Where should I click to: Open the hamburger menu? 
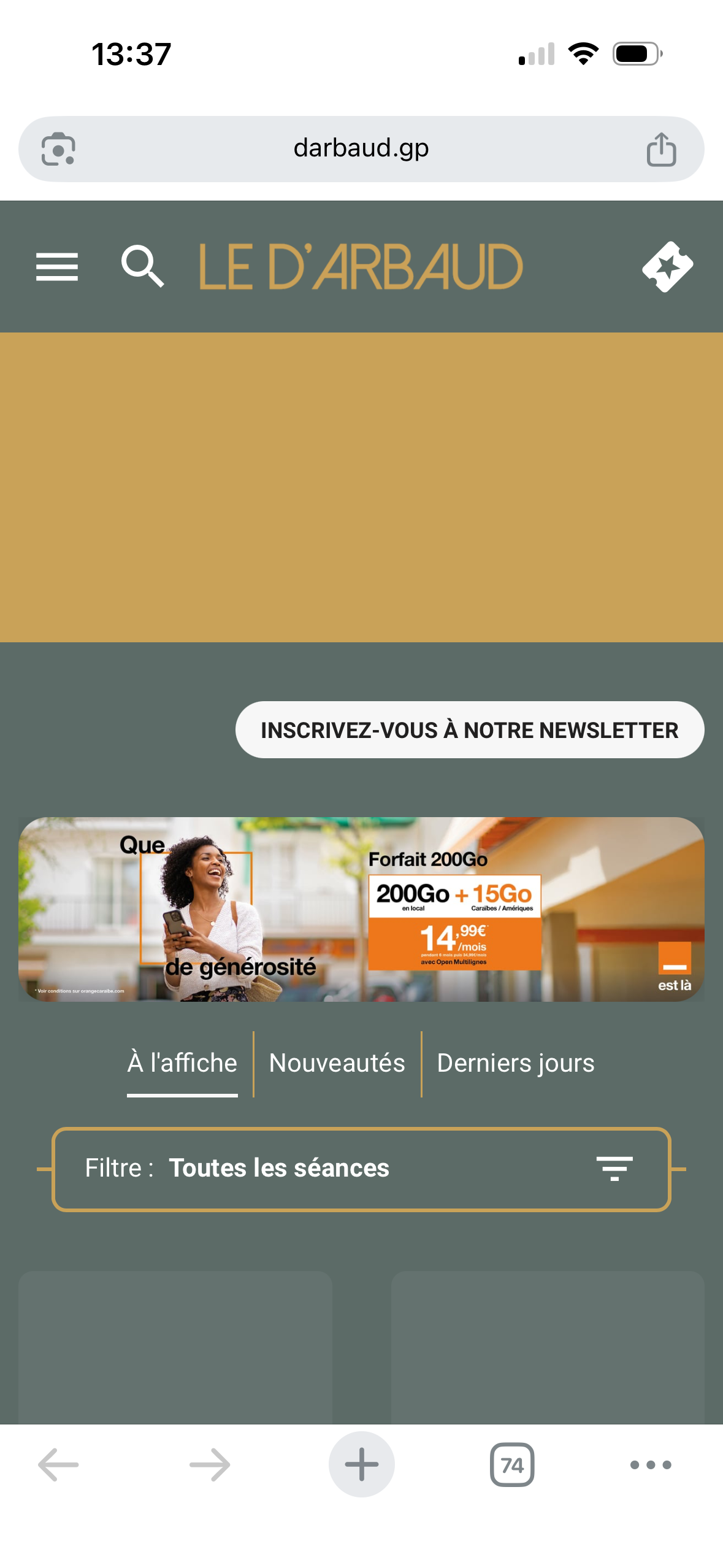(57, 267)
